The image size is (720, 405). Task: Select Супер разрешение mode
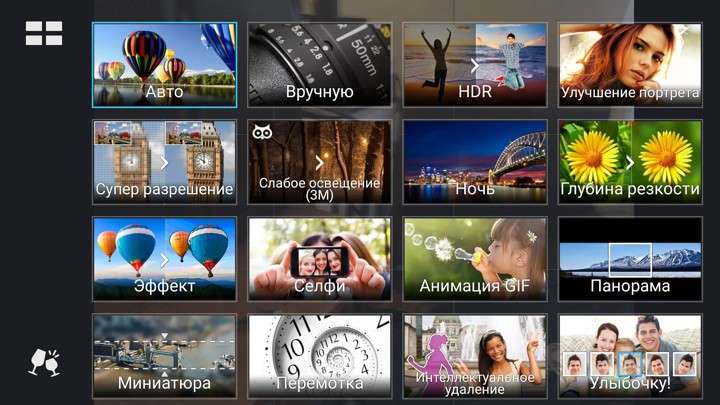[164, 162]
